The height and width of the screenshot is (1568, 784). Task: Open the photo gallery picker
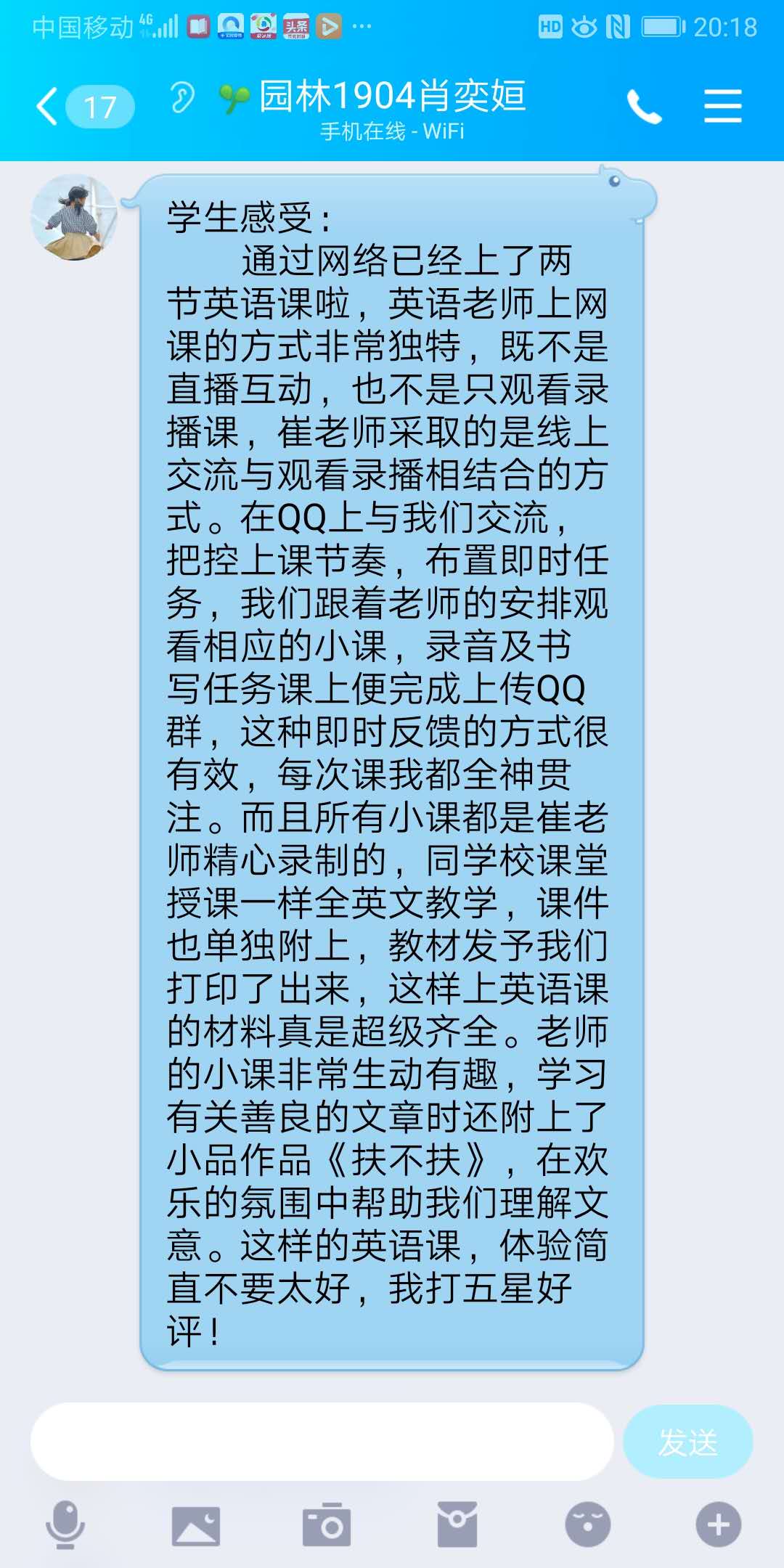[196, 1524]
